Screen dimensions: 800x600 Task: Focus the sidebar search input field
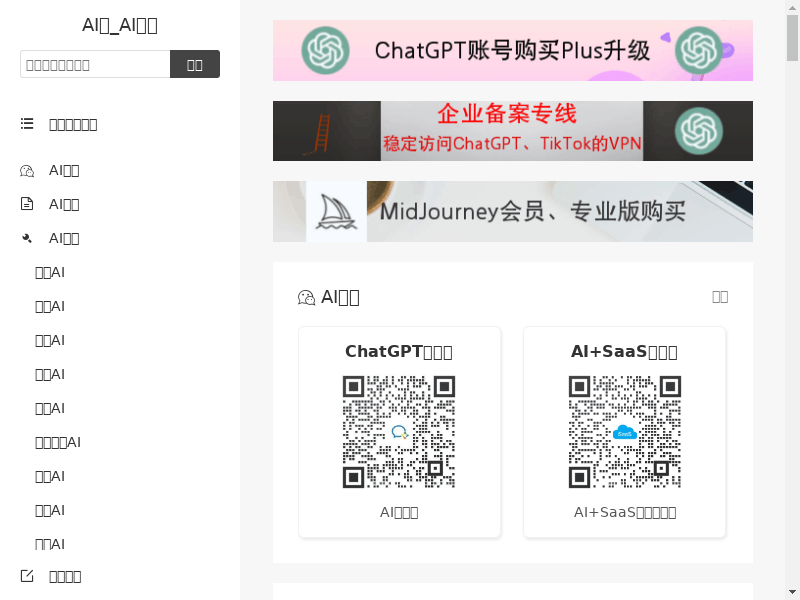(x=95, y=64)
